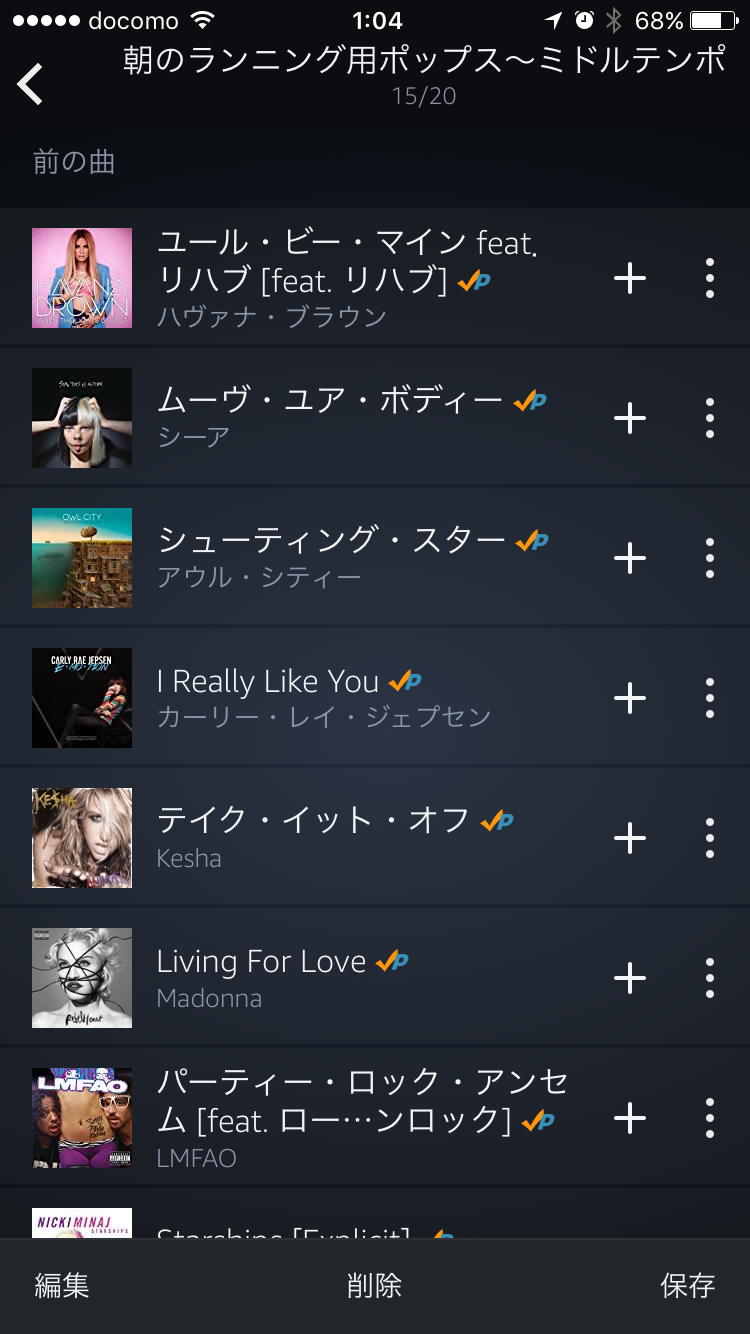Add ムーヴ・ユア・ボディー with its plus icon
Image resolution: width=750 pixels, height=1334 pixels.
point(630,418)
